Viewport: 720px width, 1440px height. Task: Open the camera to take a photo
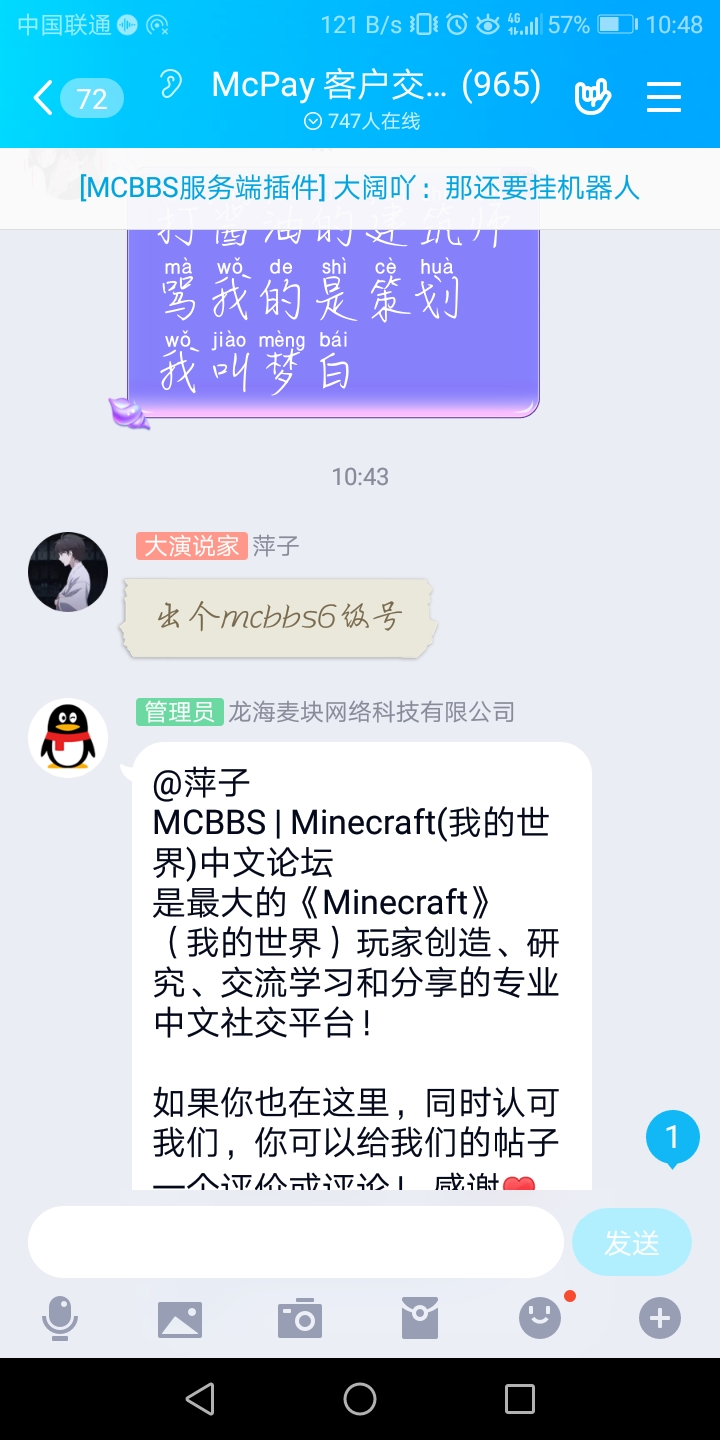[300, 1319]
